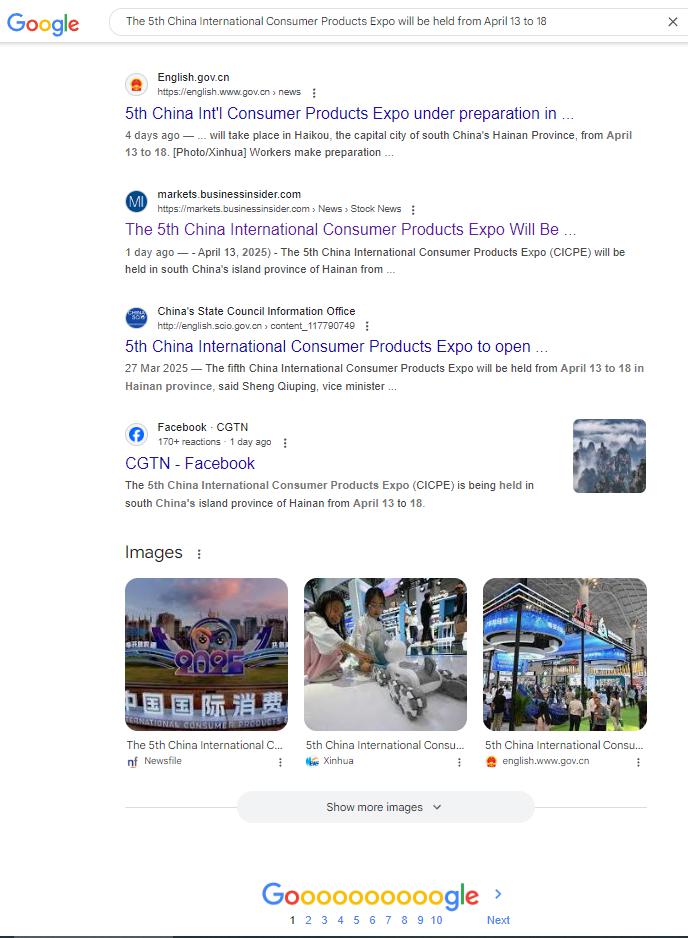
Task: Open more options for the Facebook CGTN result
Action: tap(285, 443)
